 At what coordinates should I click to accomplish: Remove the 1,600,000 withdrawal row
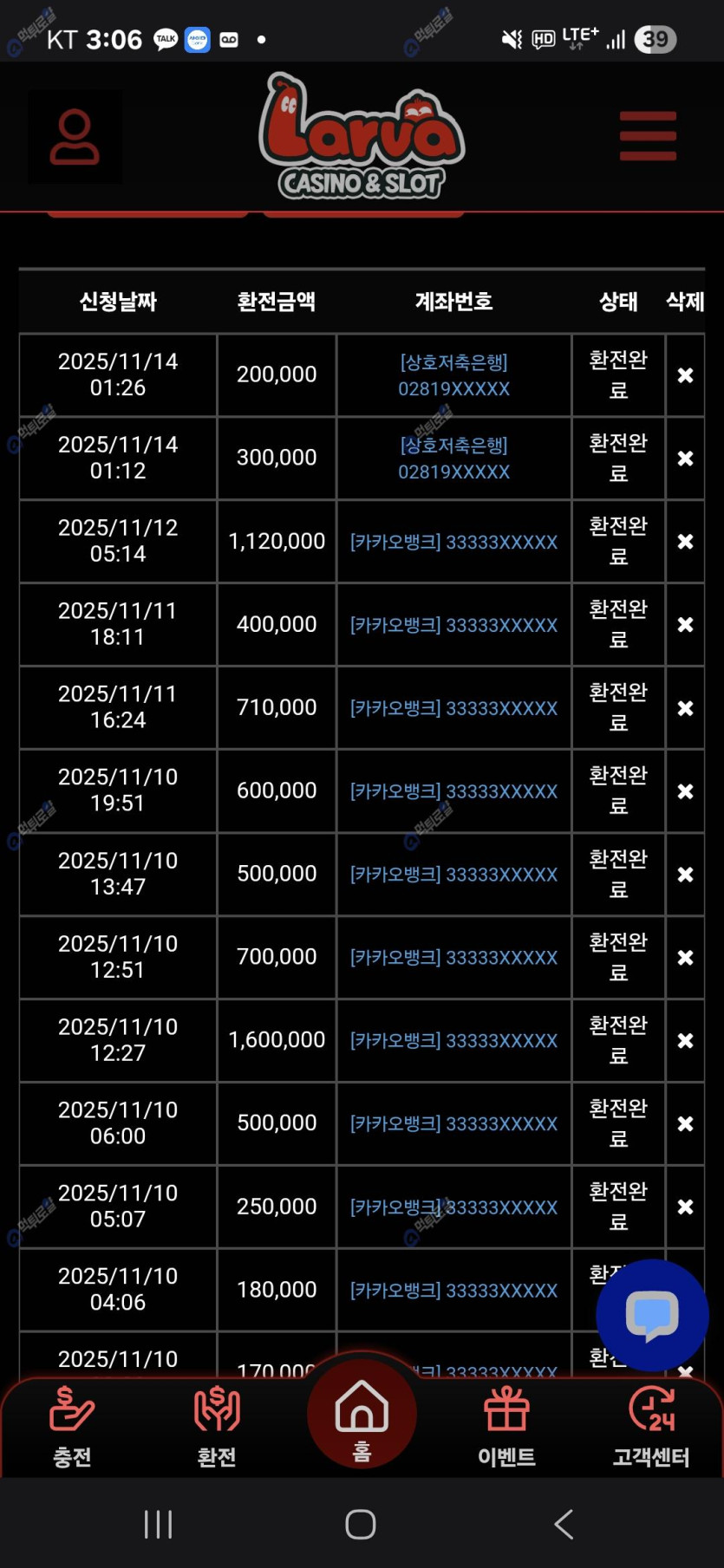coord(685,1041)
